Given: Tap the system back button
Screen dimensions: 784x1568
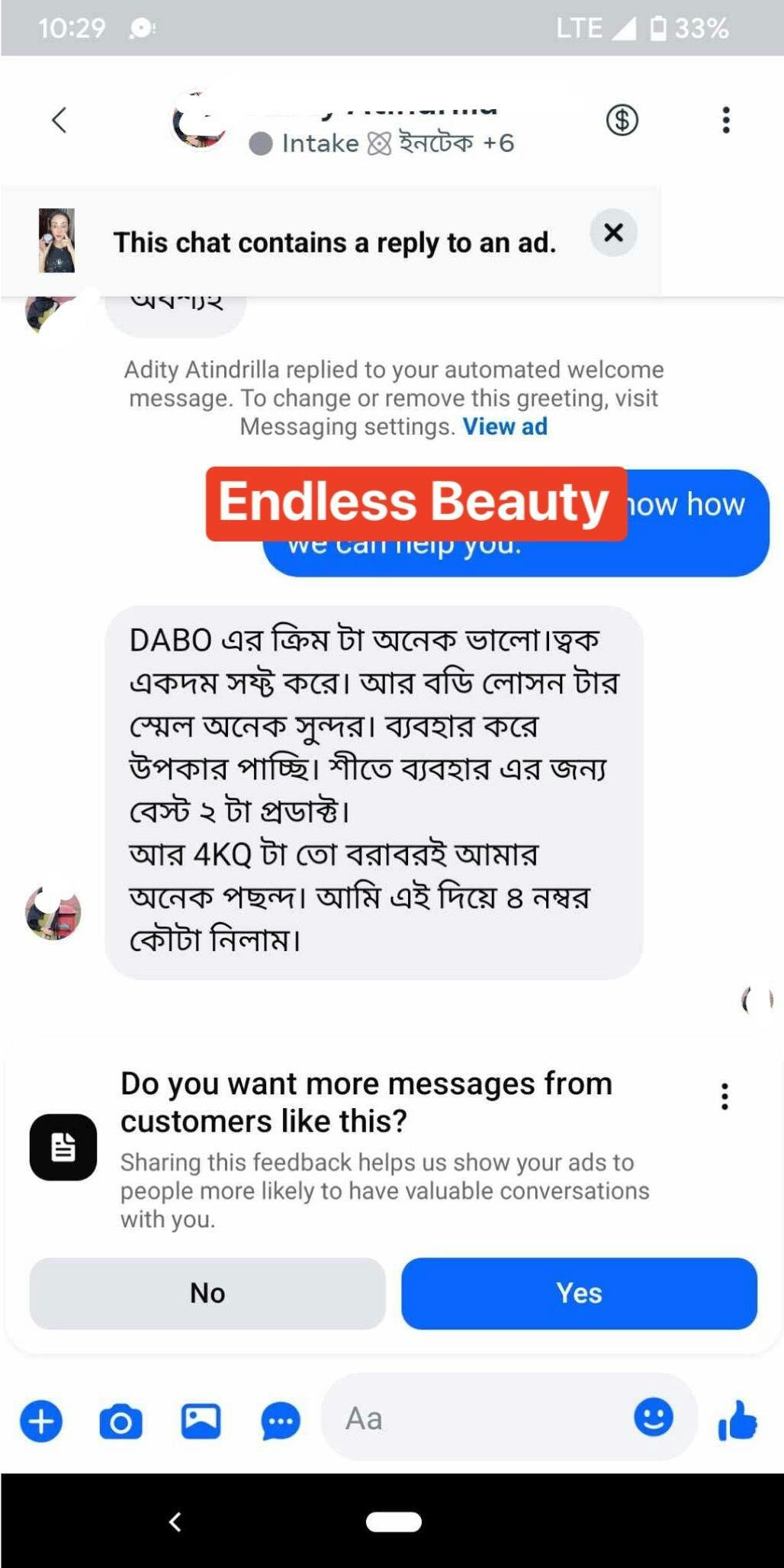Looking at the screenshot, I should 175,1521.
